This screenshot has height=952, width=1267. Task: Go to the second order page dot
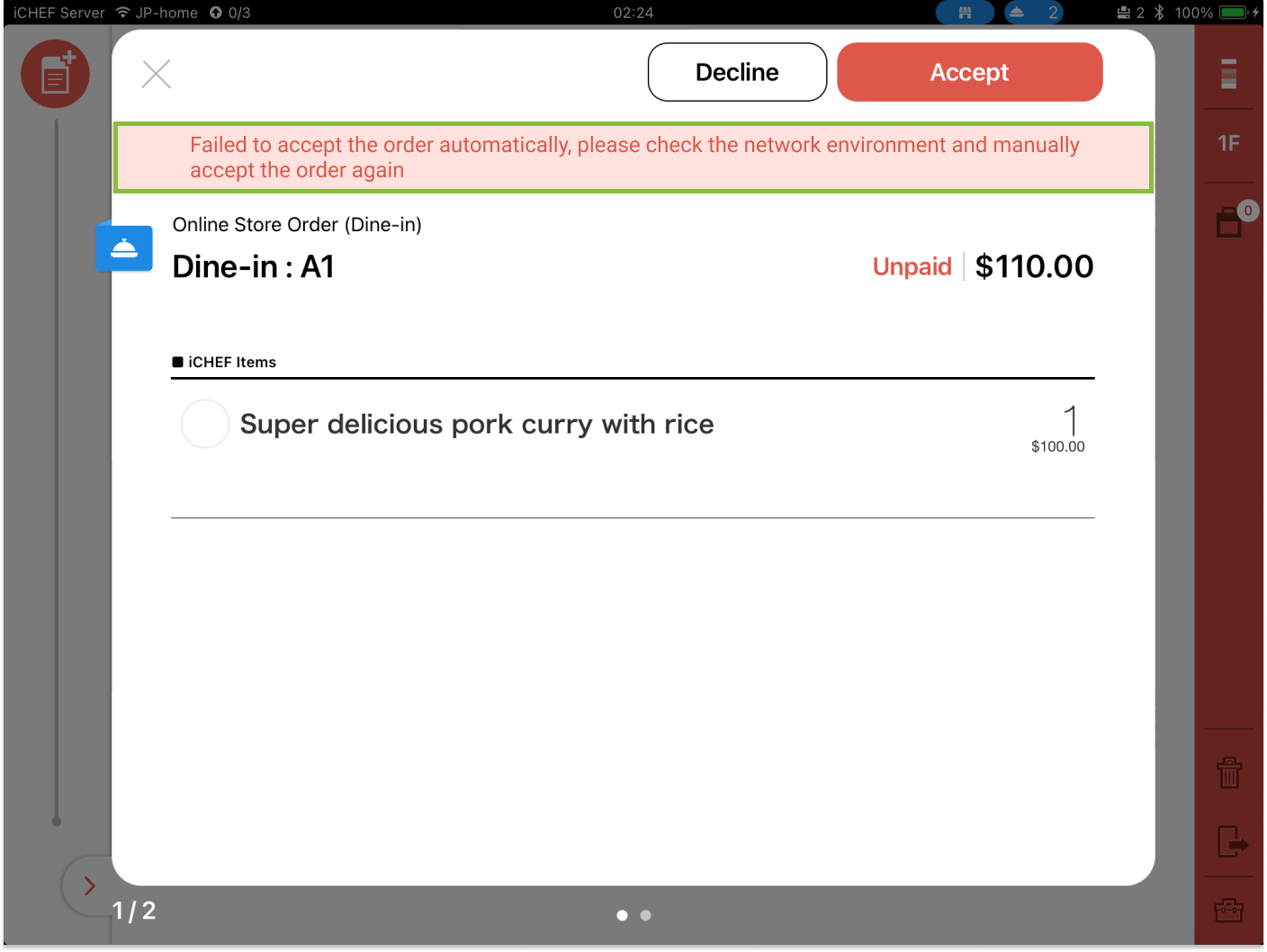(x=645, y=915)
